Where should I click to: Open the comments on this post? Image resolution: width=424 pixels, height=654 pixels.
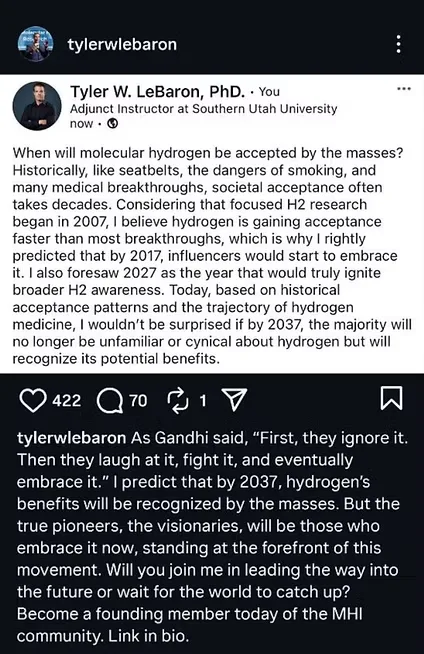click(x=110, y=400)
